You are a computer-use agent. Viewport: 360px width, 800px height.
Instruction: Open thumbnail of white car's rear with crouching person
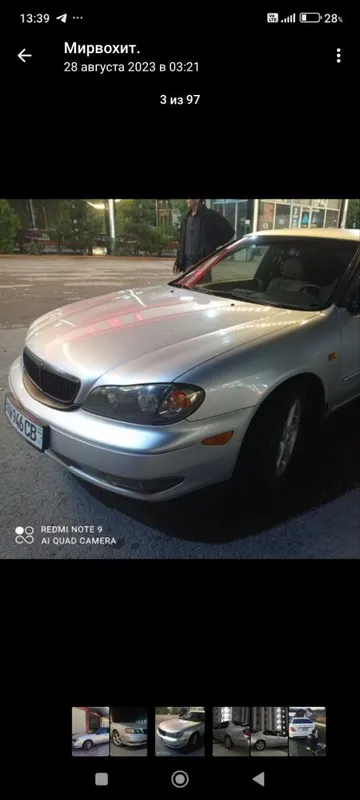pyautogui.click(x=307, y=731)
